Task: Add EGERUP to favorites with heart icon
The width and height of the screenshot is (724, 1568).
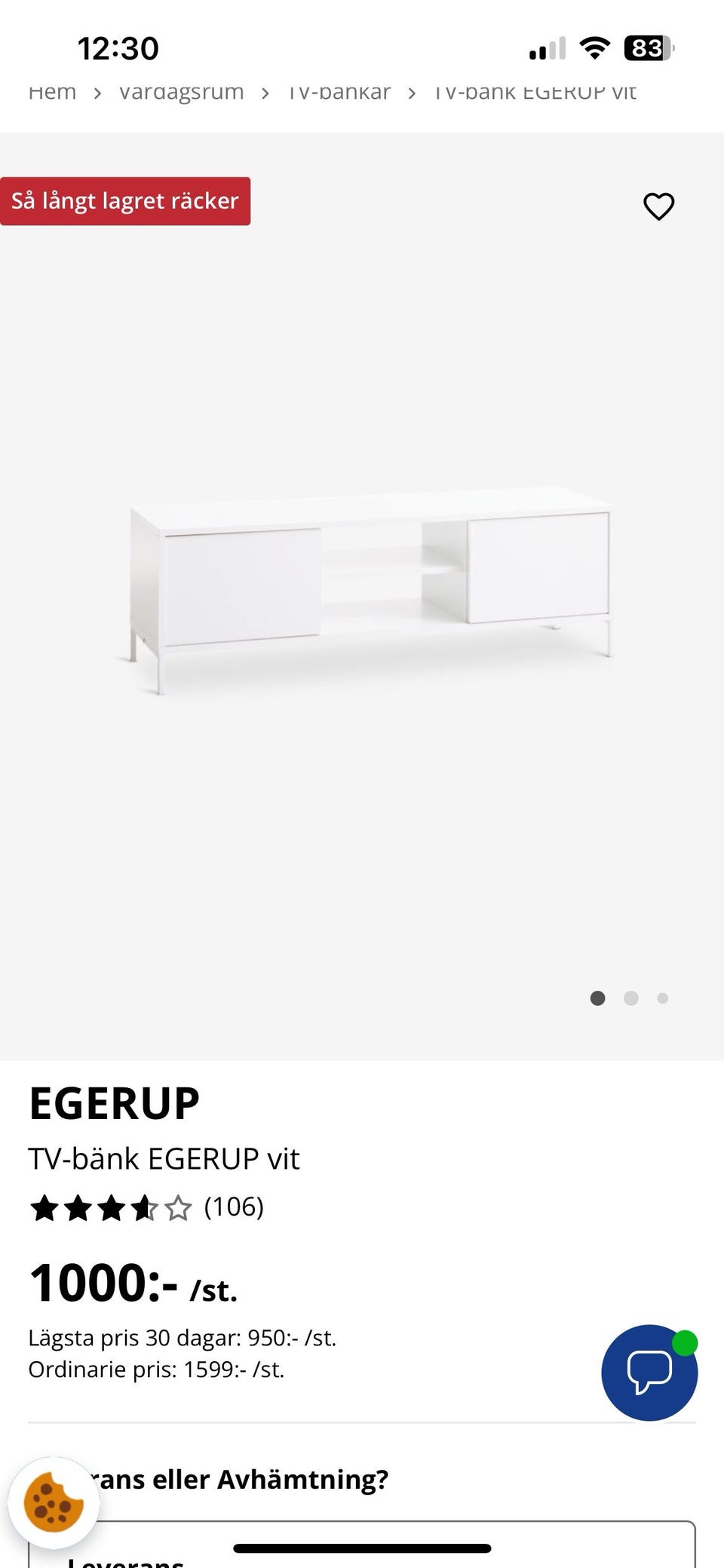Action: click(659, 206)
